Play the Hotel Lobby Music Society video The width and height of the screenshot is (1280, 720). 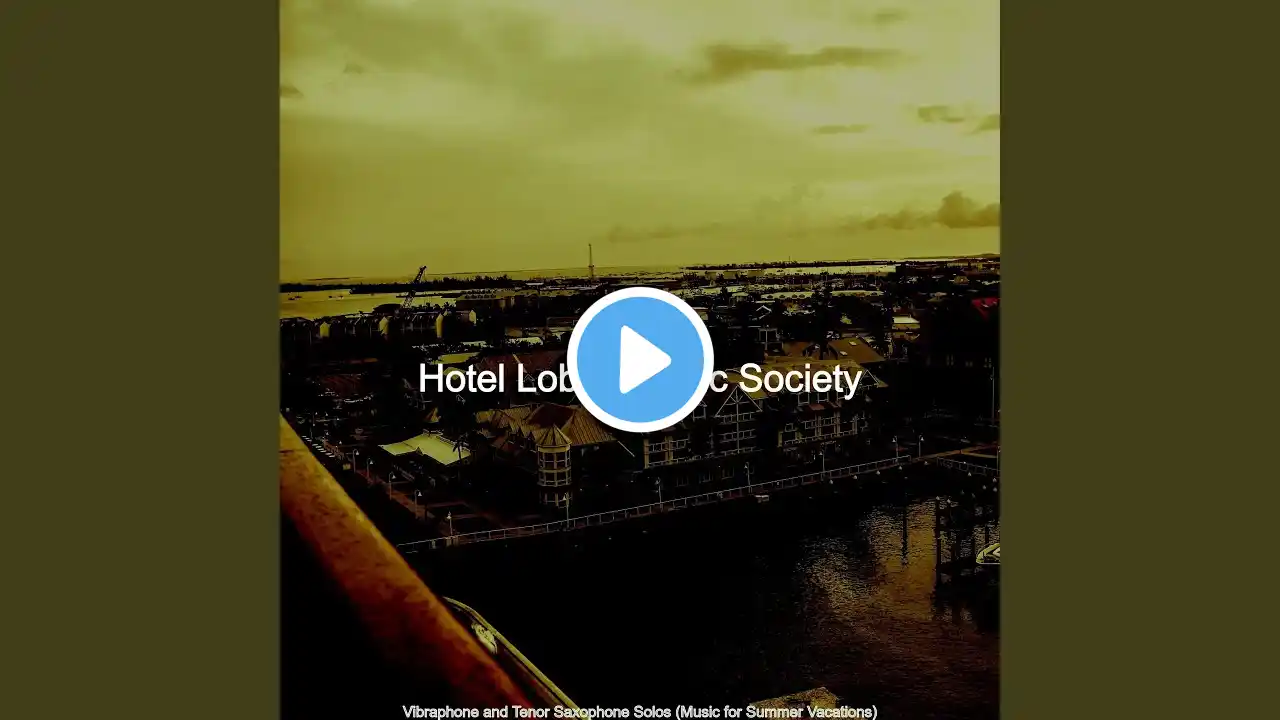point(640,360)
